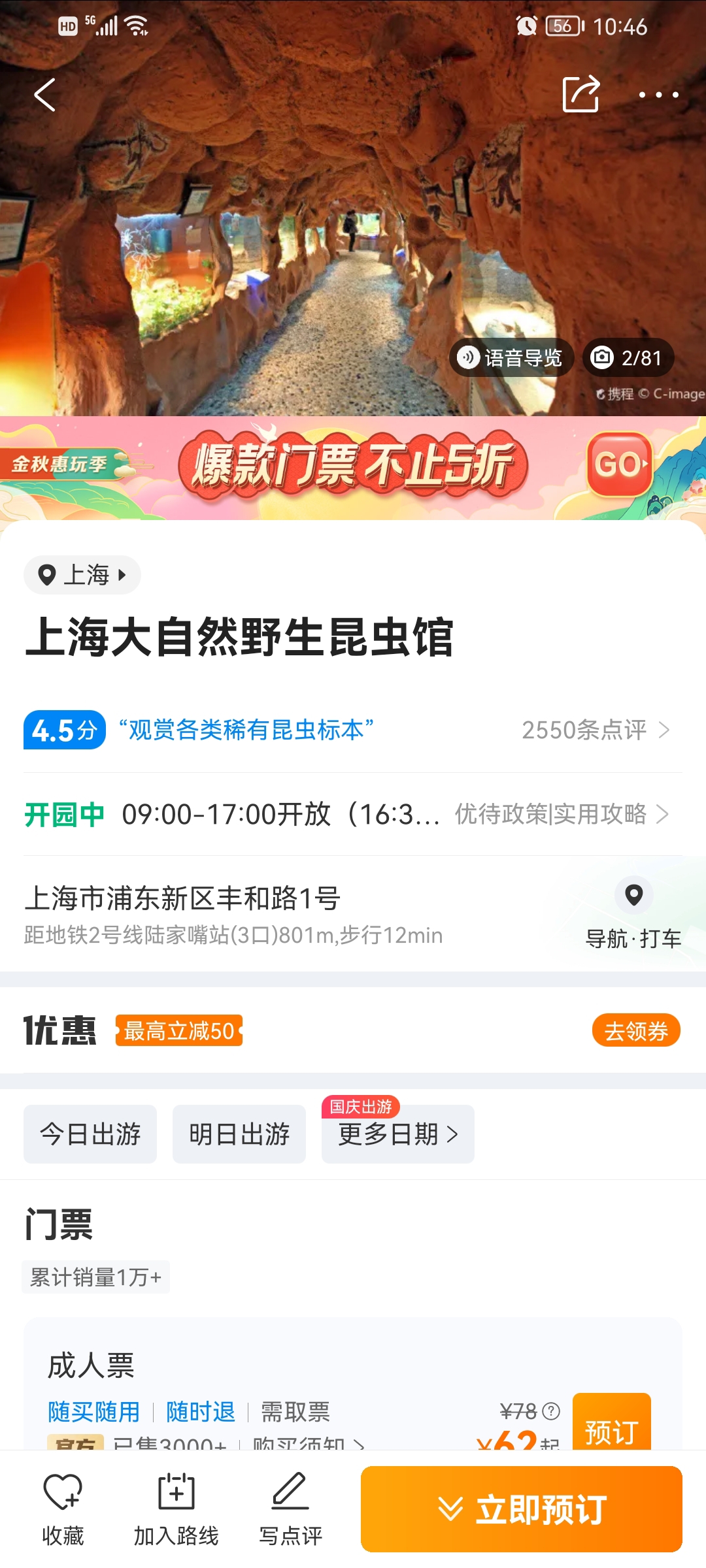View the 2550条点评 reviews

coord(596,730)
